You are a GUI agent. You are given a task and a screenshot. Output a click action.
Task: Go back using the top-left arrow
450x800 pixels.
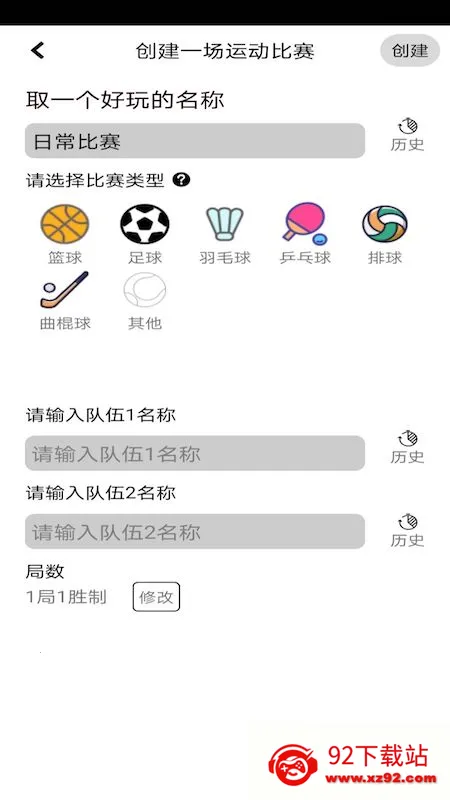[37, 51]
